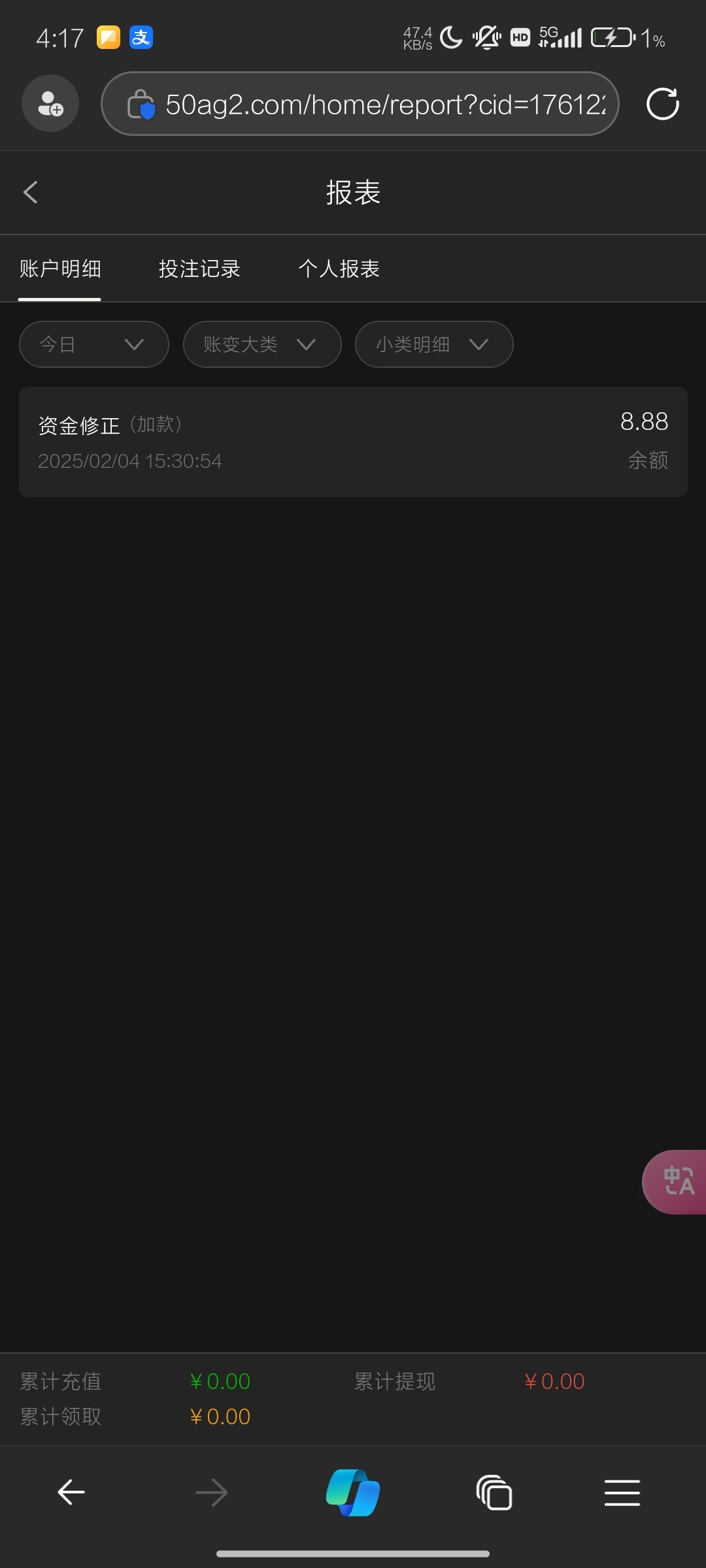
Task: Expand the 账变大类 dropdown
Action: [x=261, y=344]
